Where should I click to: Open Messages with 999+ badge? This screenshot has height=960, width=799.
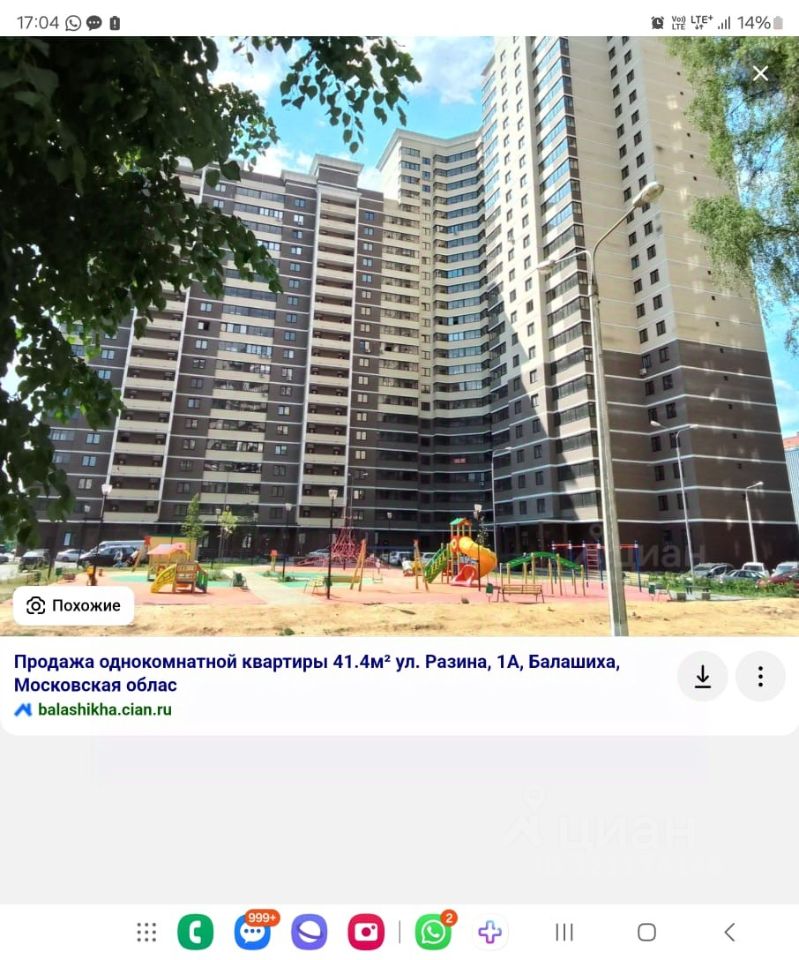coord(253,932)
